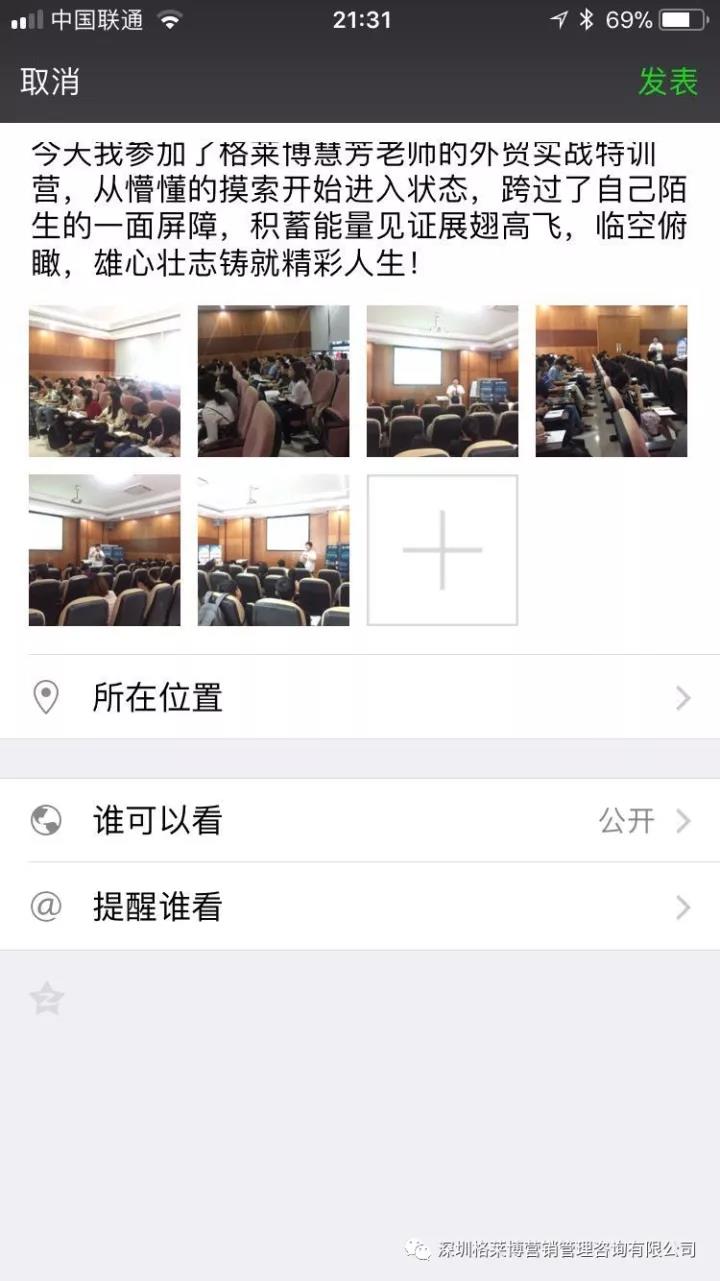Change 谁可以看 visibility setting

point(360,821)
